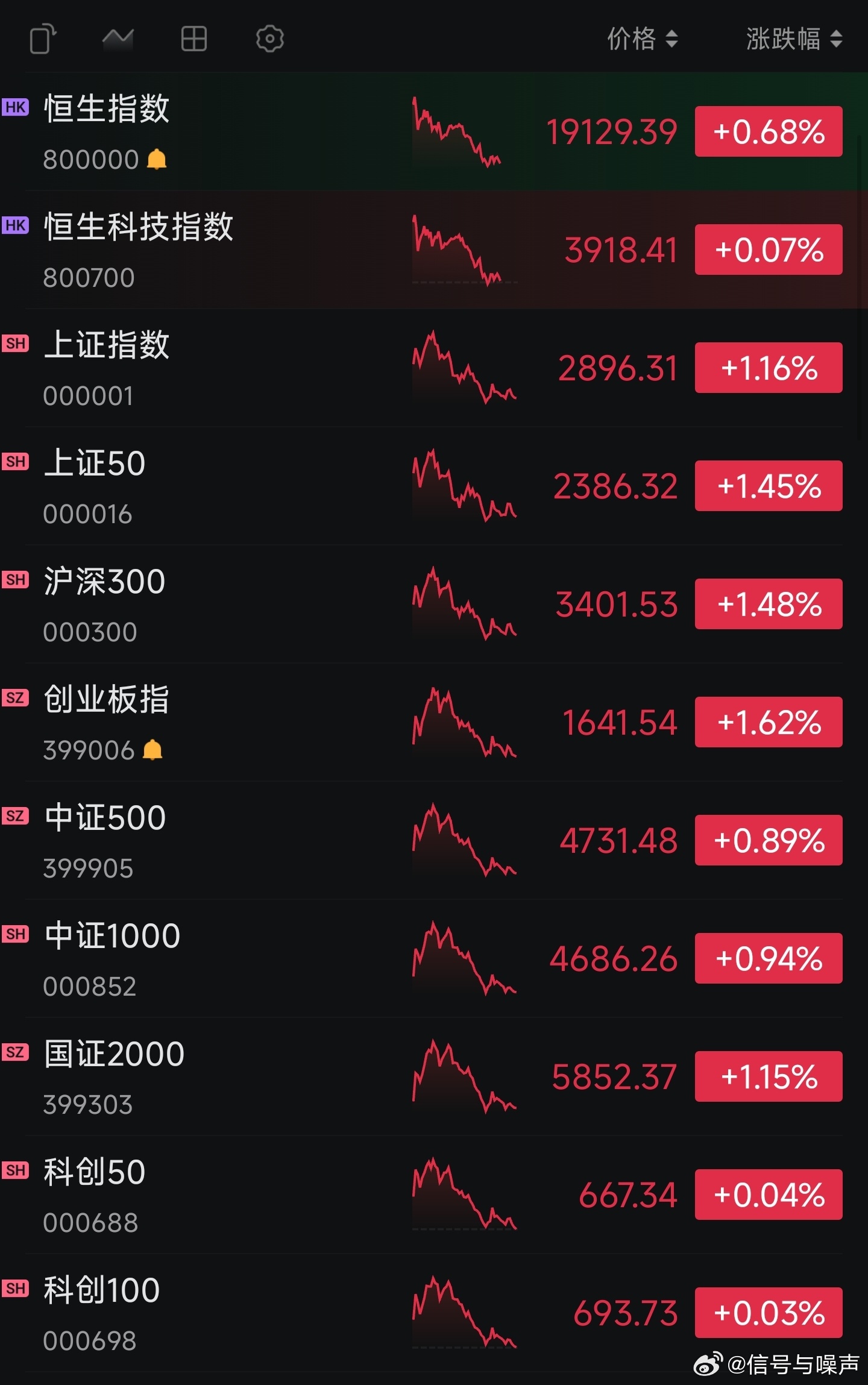Open the 沪深300 index entry
The image size is (868, 1385).
click(x=241, y=603)
